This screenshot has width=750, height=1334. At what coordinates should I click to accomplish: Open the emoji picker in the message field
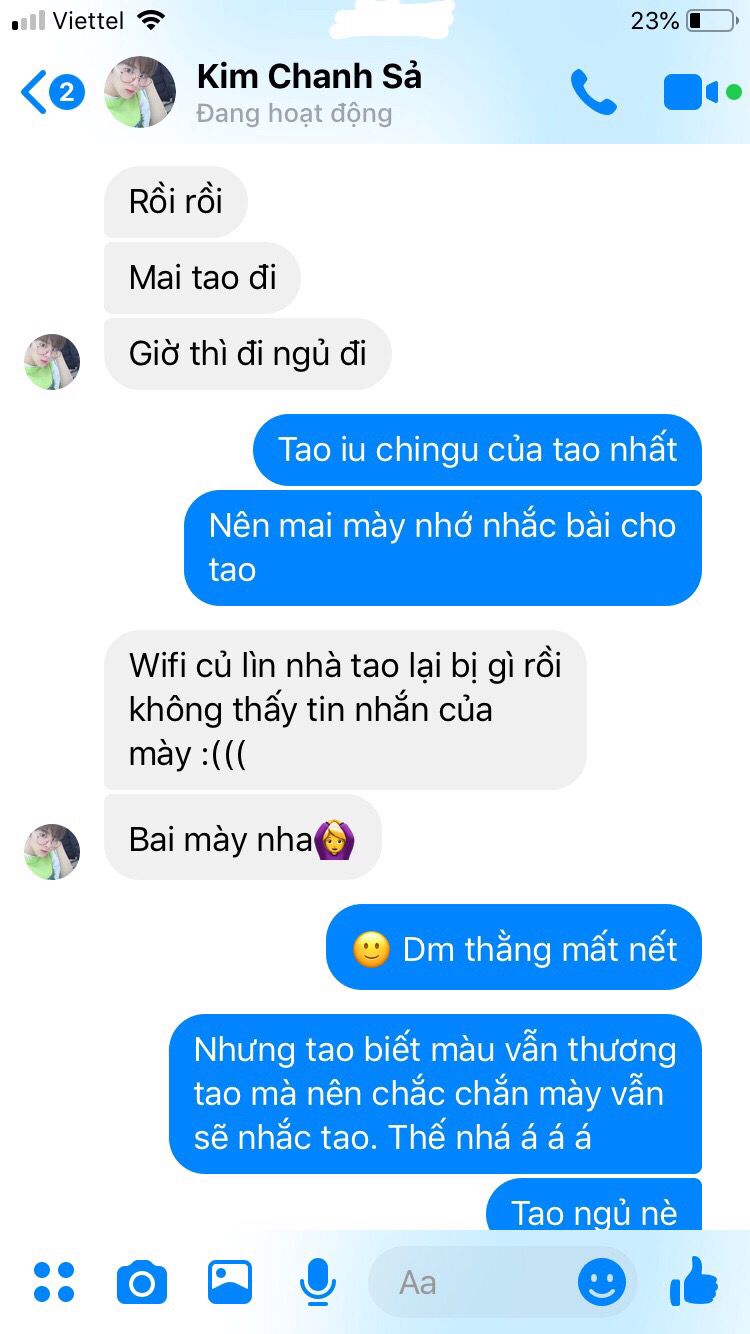[x=602, y=1282]
